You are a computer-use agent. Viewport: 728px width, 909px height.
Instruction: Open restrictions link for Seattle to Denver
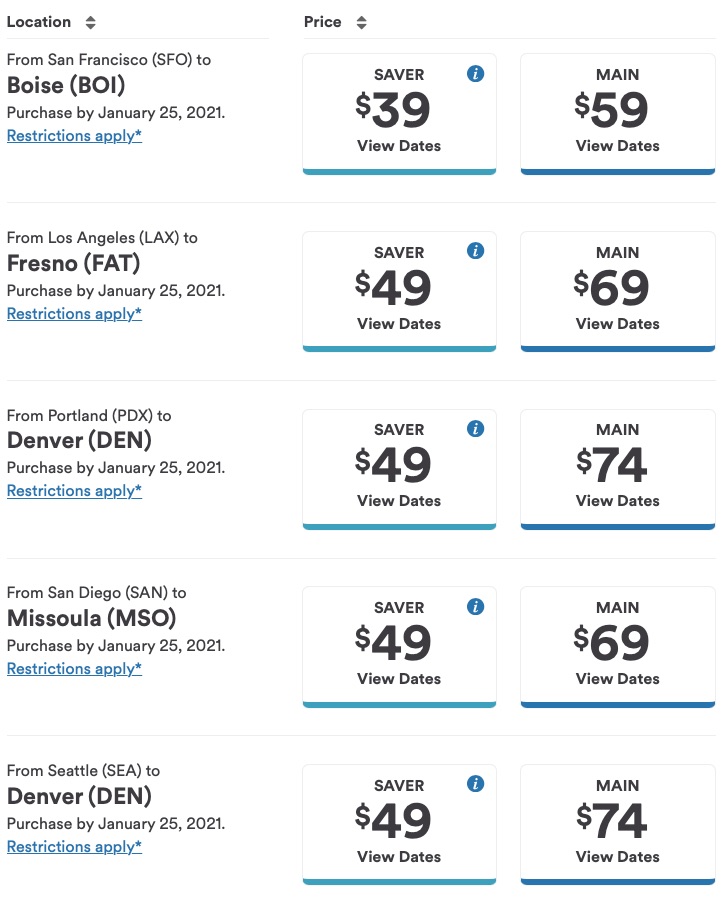tap(74, 846)
